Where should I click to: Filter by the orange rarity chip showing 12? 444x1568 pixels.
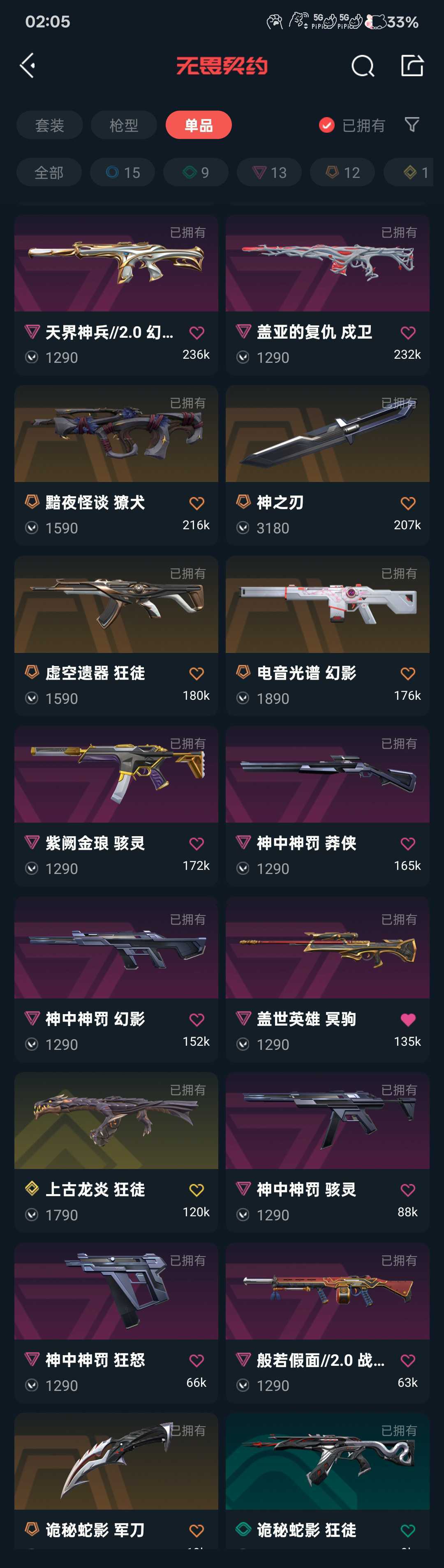point(342,173)
